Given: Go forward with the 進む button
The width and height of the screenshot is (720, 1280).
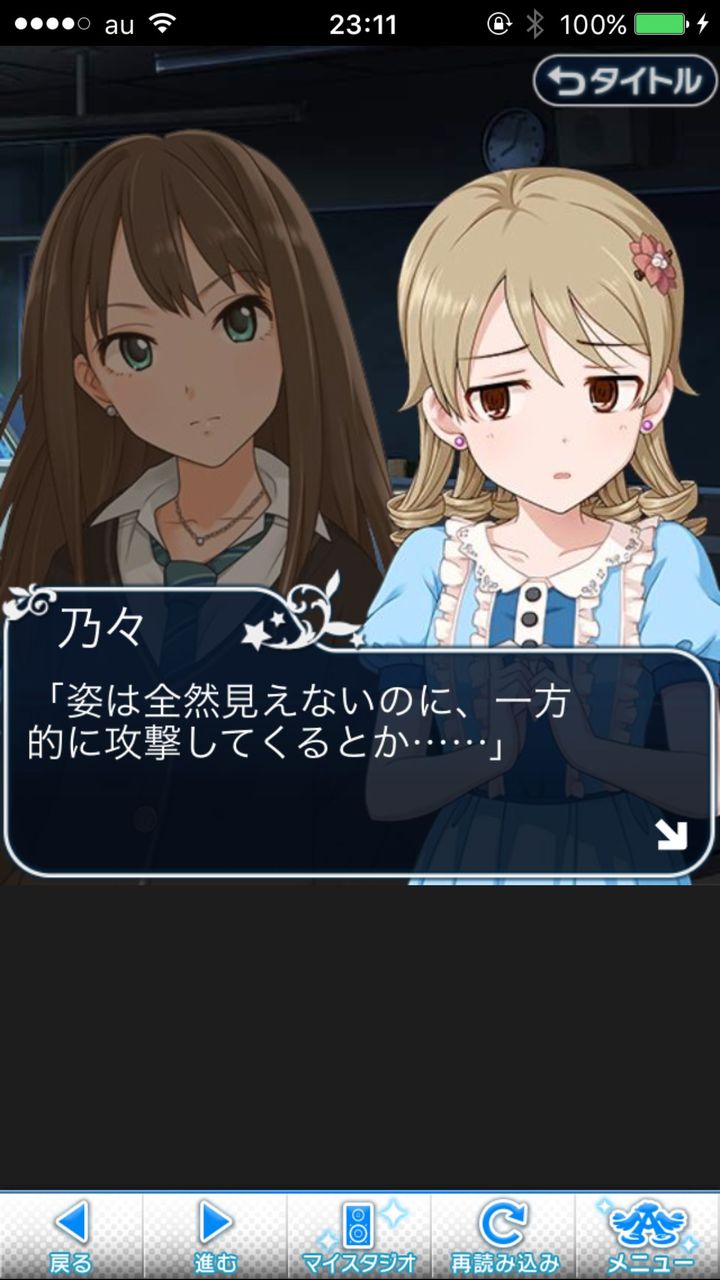Looking at the screenshot, I should coord(216,1236).
